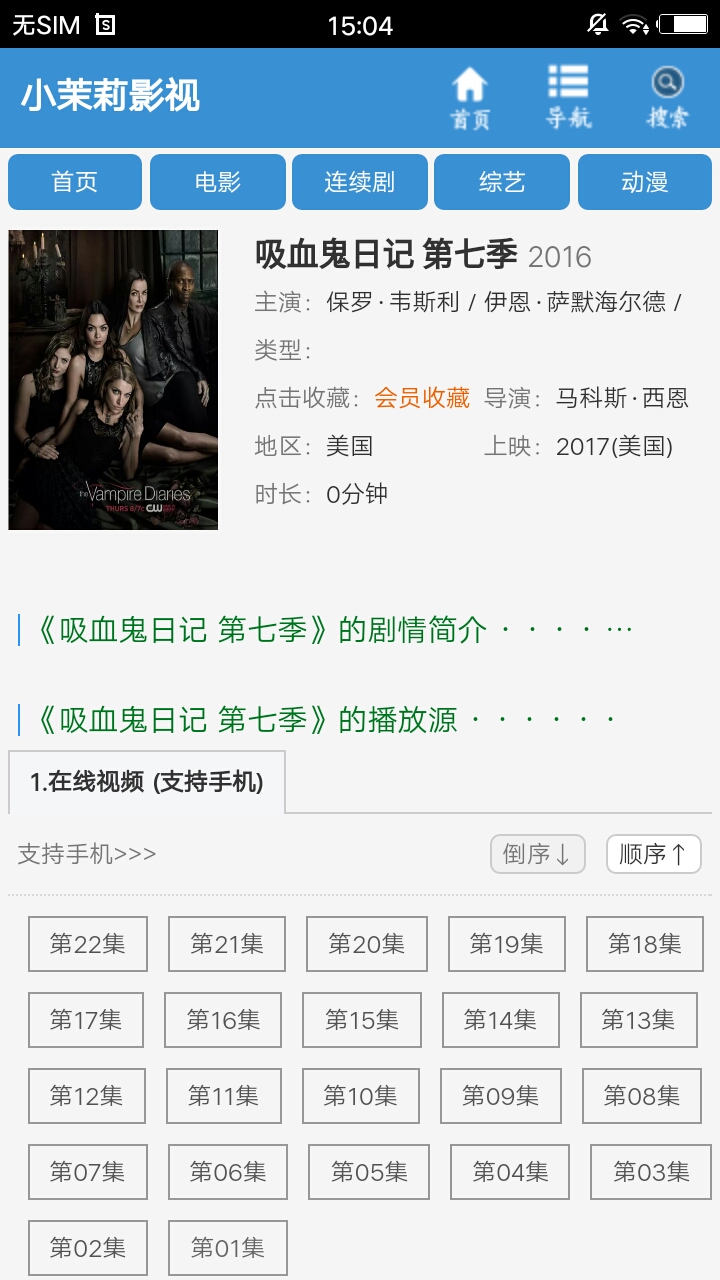This screenshot has height=1280, width=720.
Task: Open the 动漫 category
Action: (644, 181)
